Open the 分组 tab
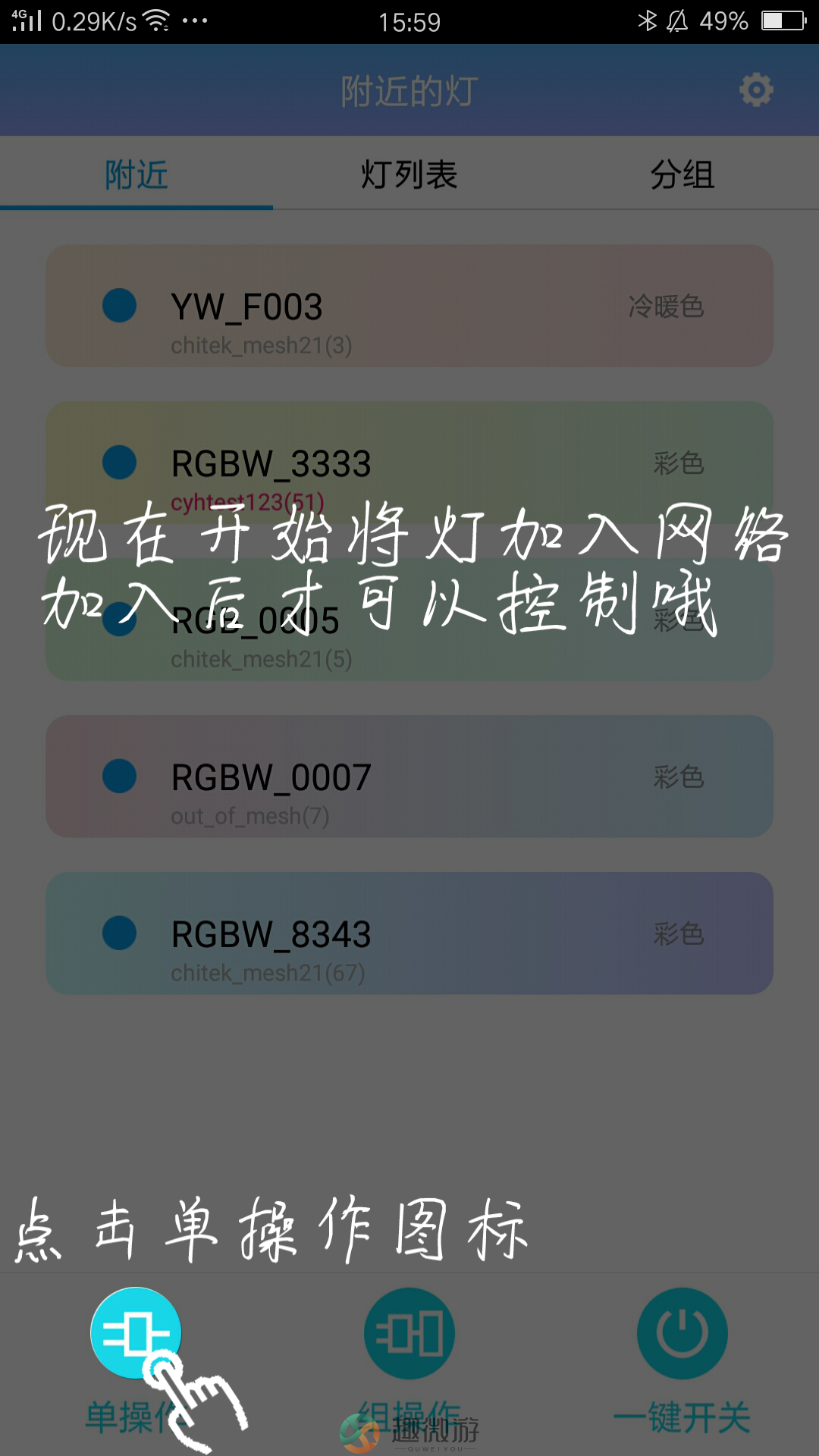The height and width of the screenshot is (1456, 819). pyautogui.click(x=682, y=175)
